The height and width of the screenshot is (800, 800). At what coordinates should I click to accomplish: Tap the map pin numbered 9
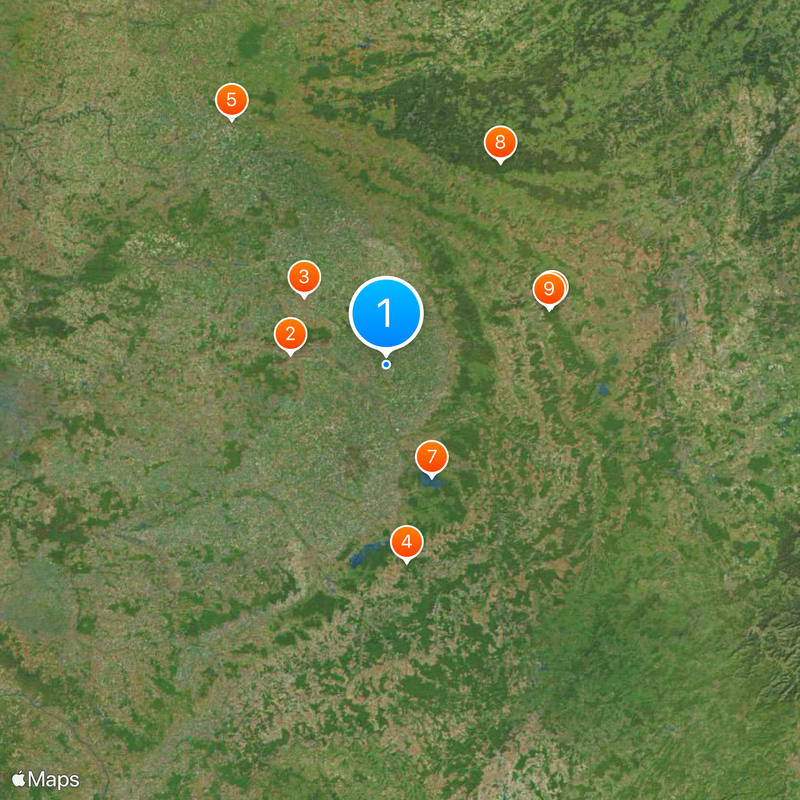pyautogui.click(x=547, y=290)
